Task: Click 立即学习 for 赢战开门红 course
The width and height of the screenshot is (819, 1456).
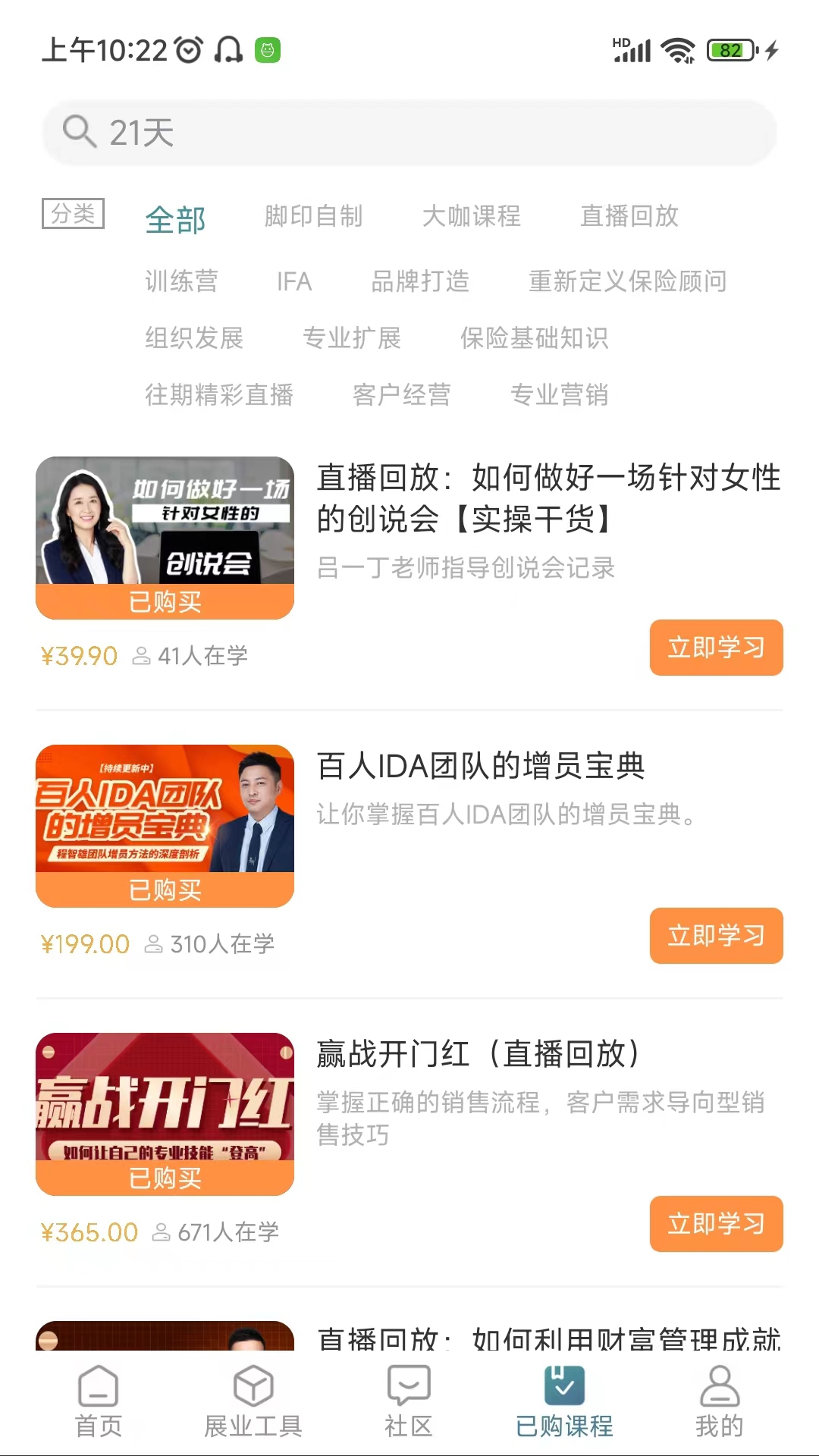Action: pos(716,1224)
